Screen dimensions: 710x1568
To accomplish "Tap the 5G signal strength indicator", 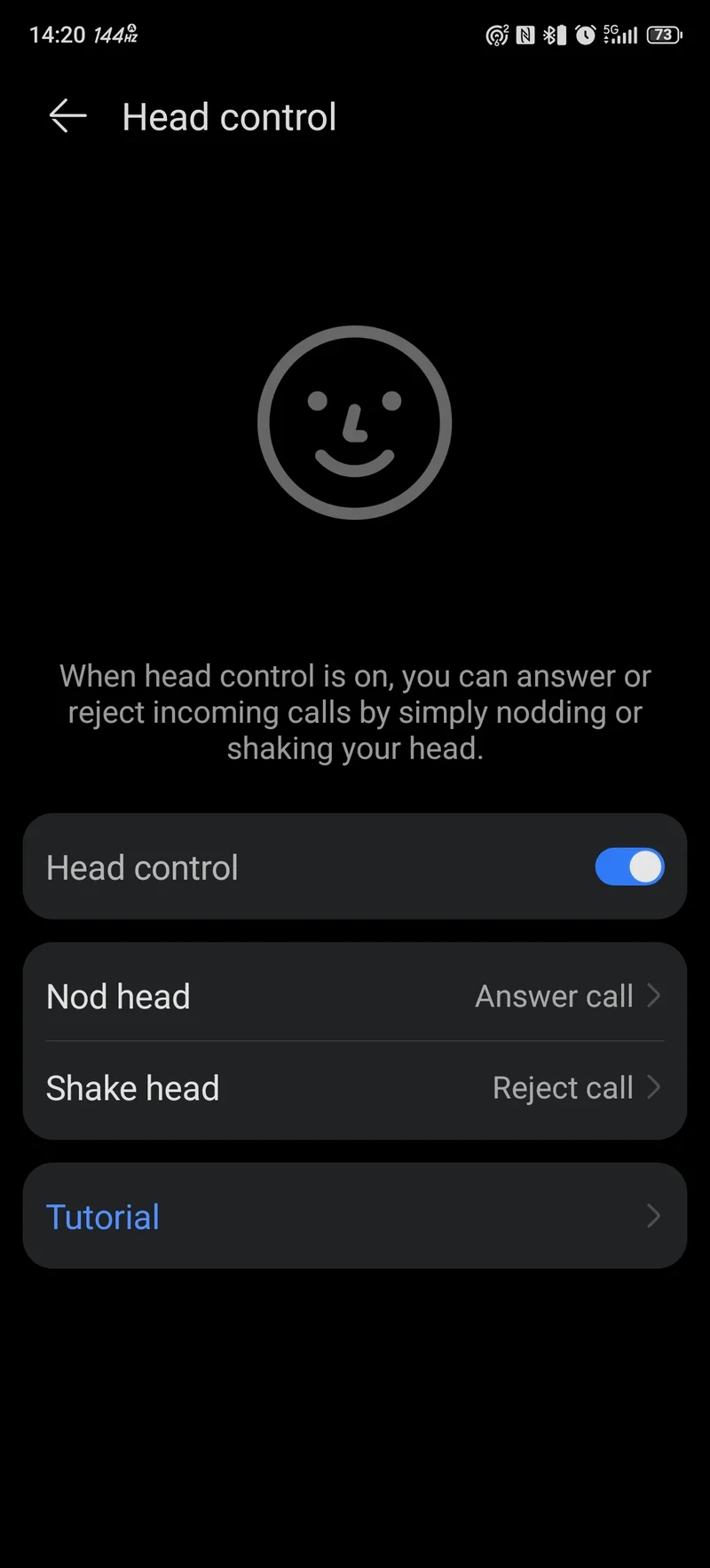I will pyautogui.click(x=619, y=35).
